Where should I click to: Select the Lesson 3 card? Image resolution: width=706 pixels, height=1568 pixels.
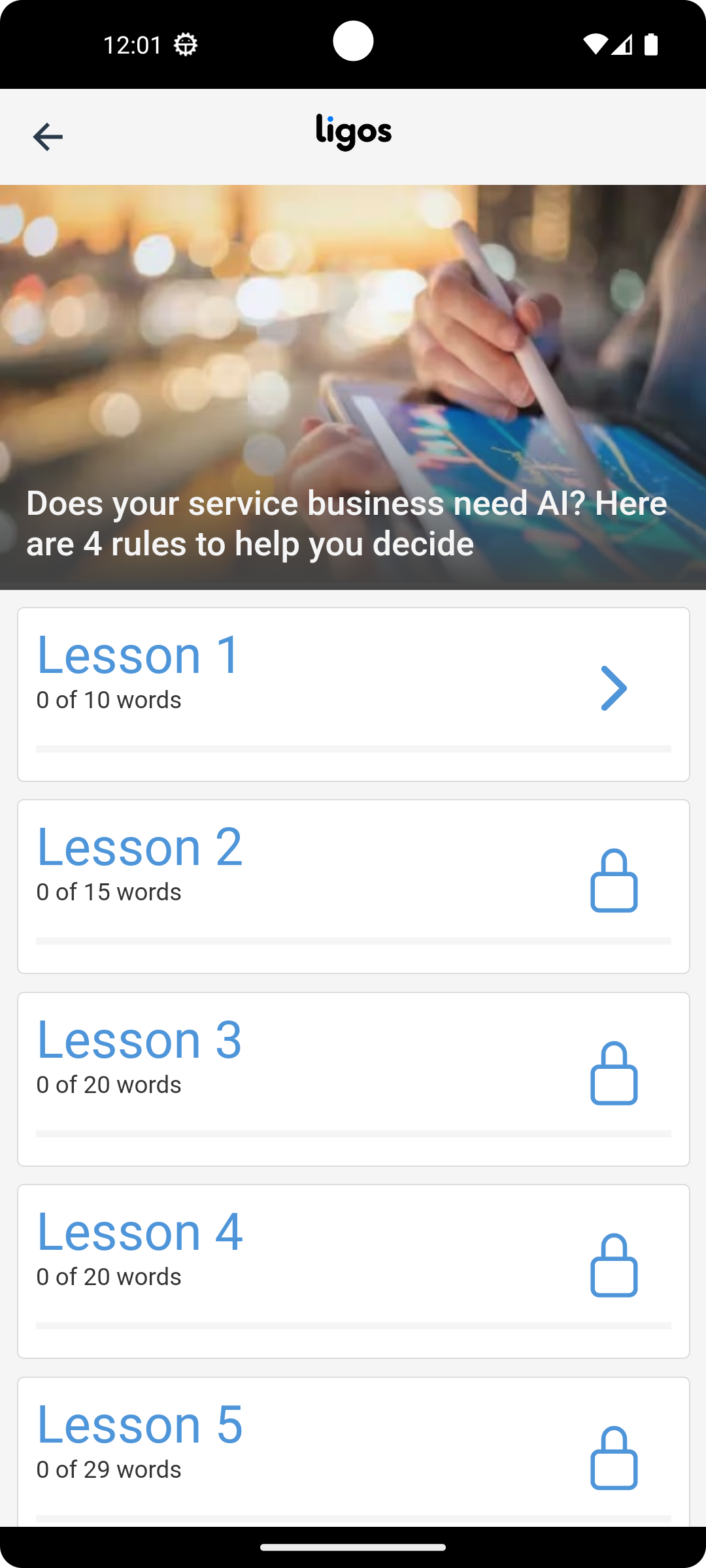pyautogui.click(x=353, y=1079)
